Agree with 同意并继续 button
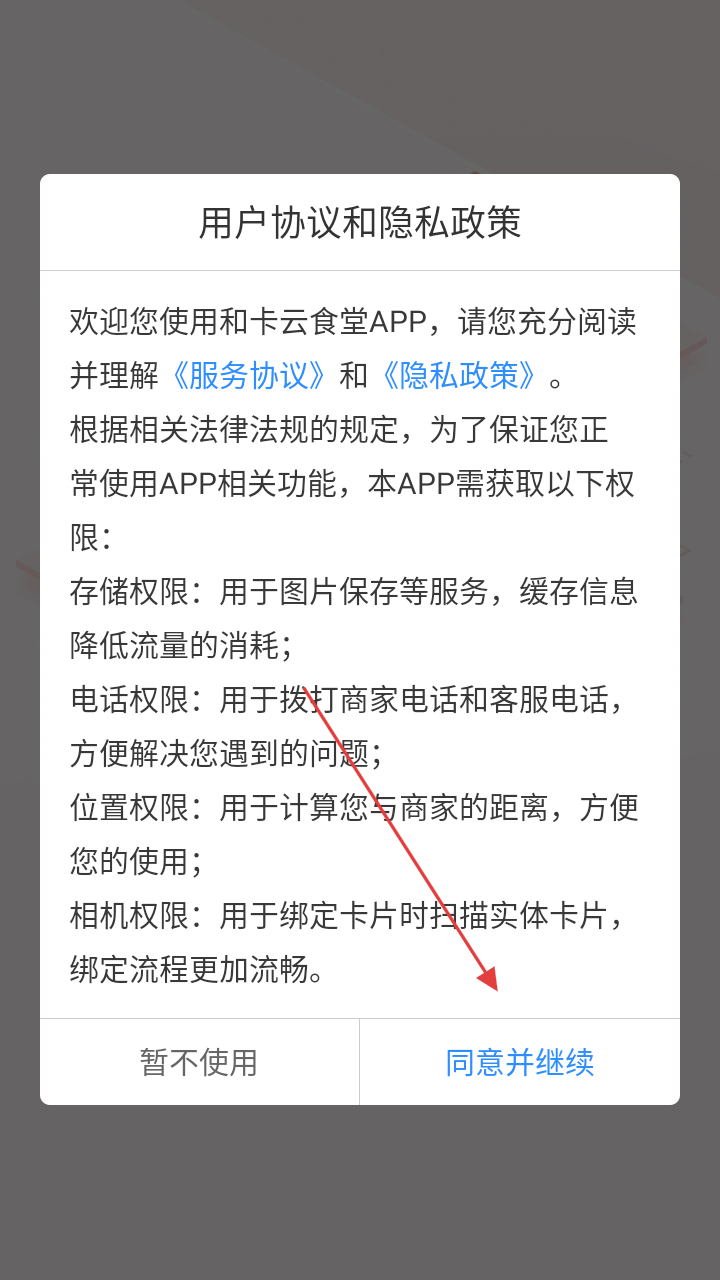Screen dimensions: 720x1280 coord(520,1062)
